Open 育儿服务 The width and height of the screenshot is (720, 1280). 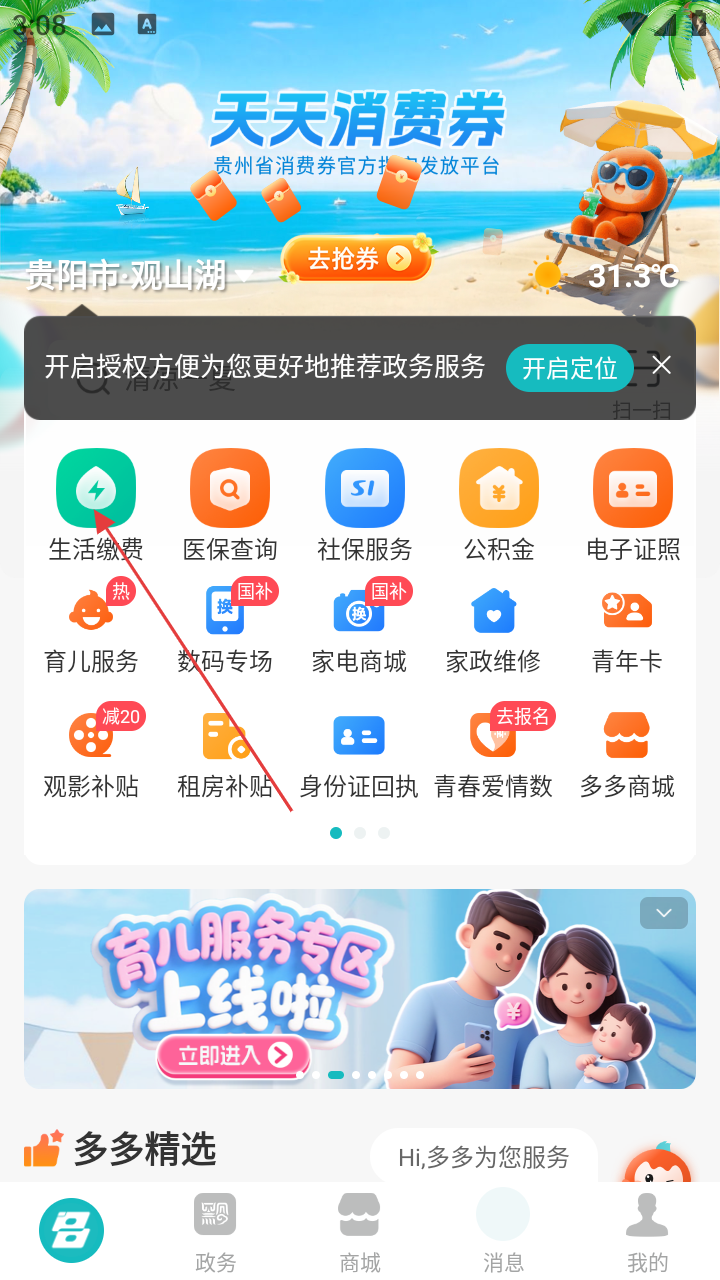(91, 628)
